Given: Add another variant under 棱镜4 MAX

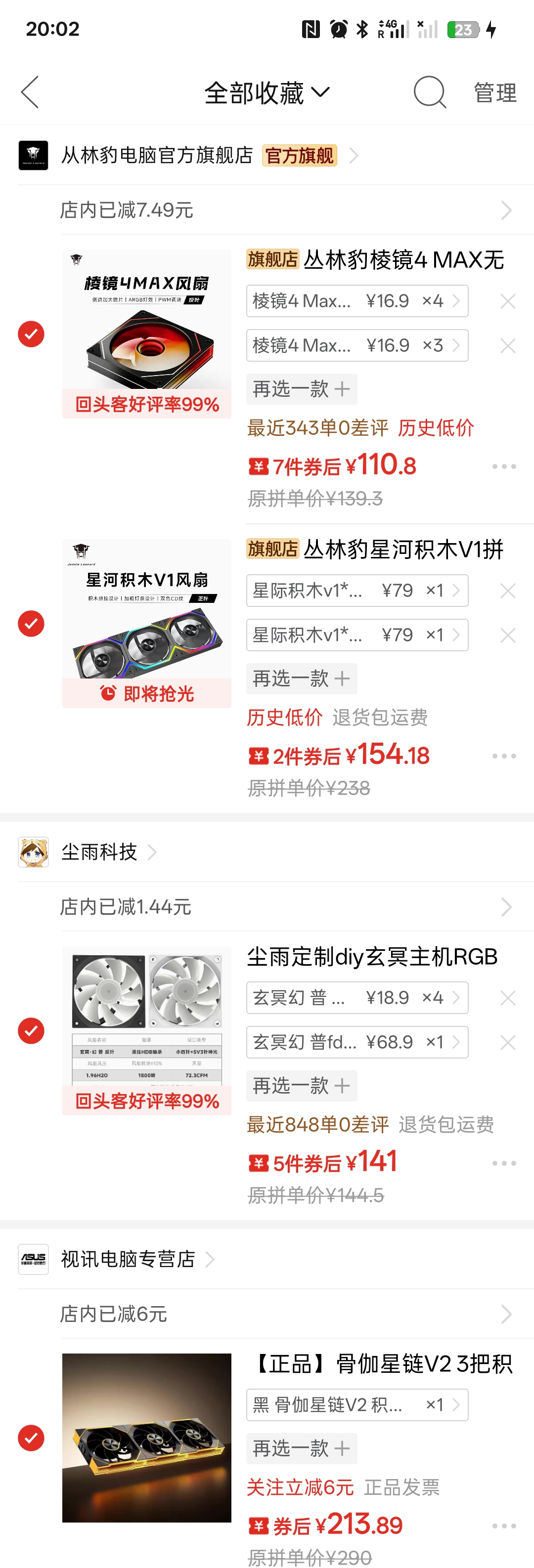Looking at the screenshot, I should point(302,389).
